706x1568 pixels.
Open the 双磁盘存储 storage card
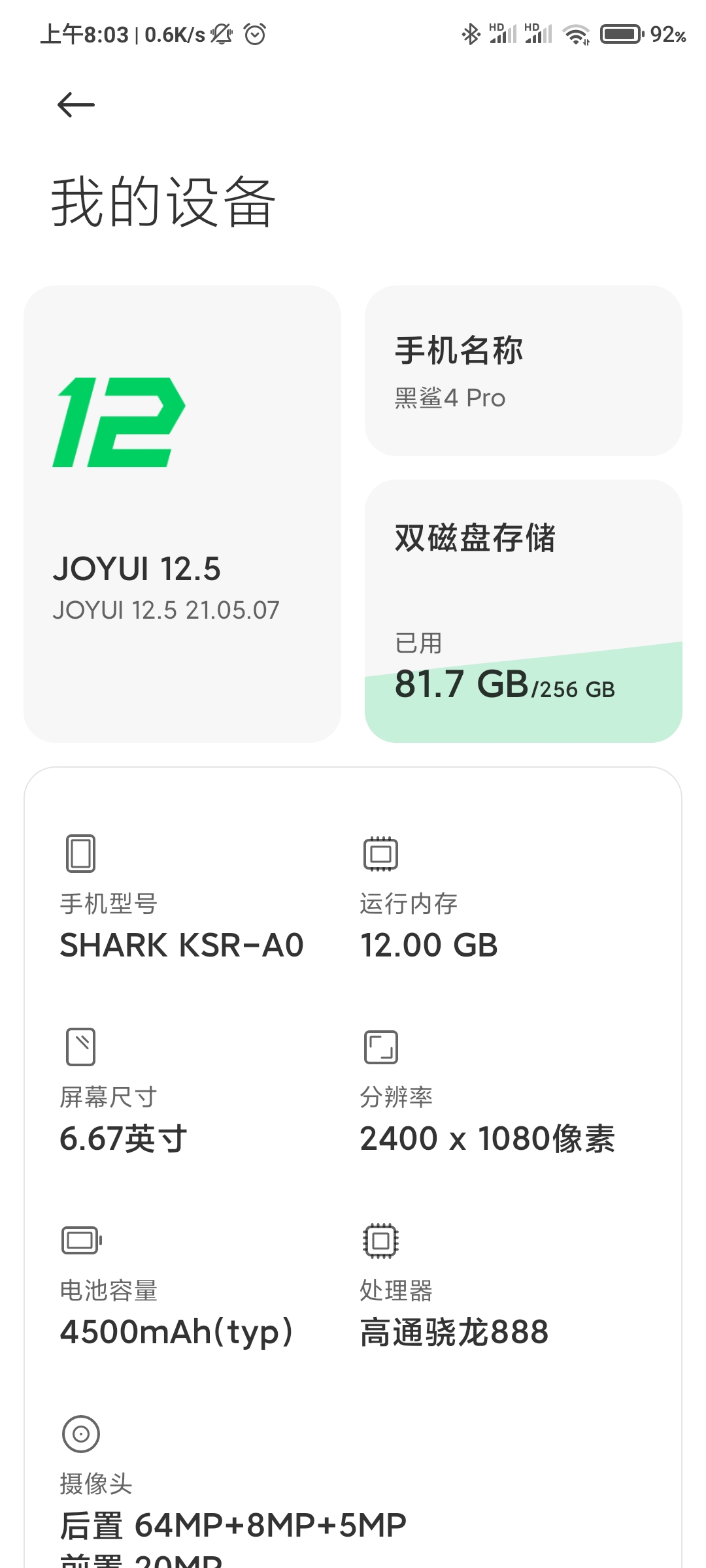[x=524, y=611]
